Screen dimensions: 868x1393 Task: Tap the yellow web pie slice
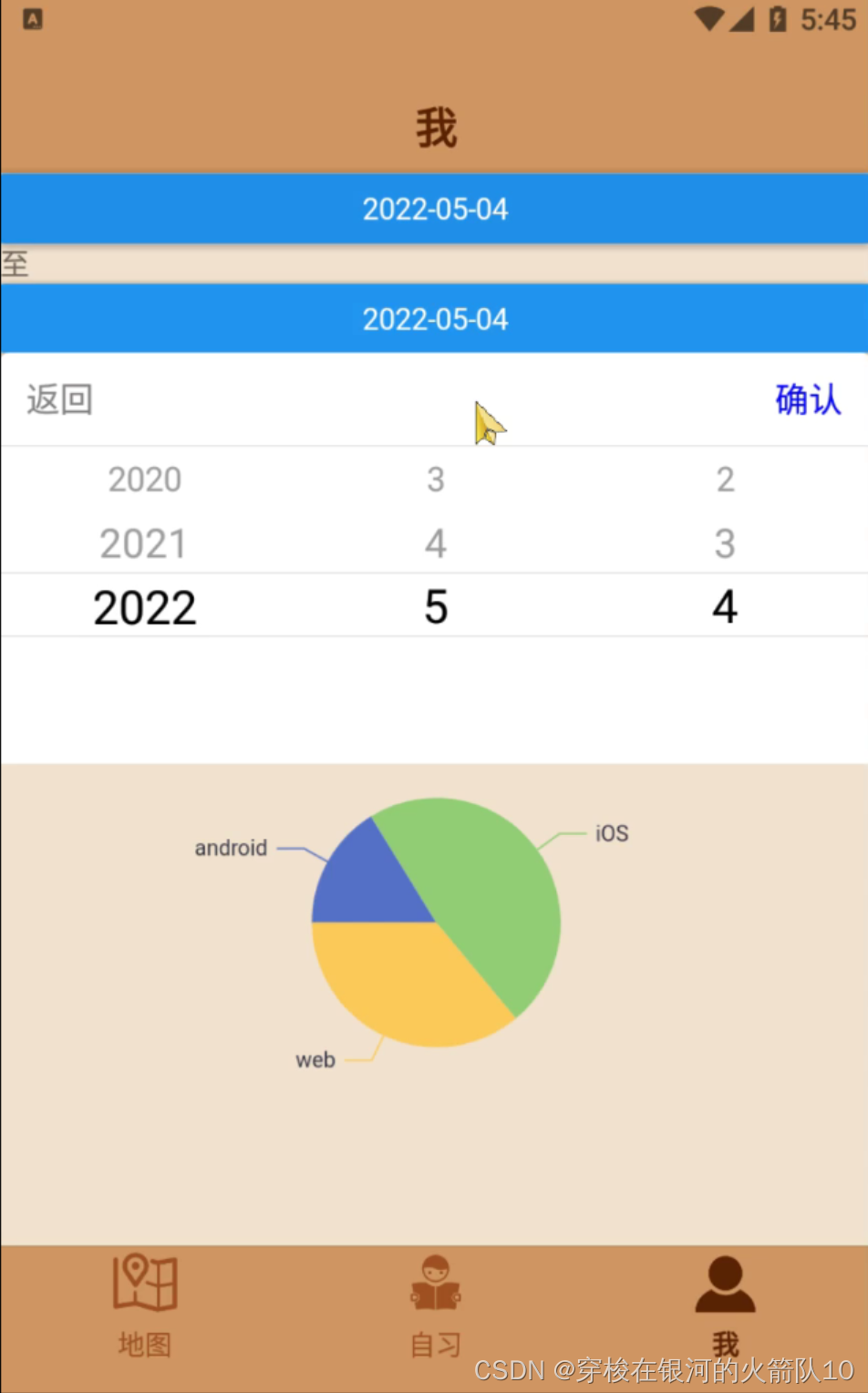[x=401, y=985]
